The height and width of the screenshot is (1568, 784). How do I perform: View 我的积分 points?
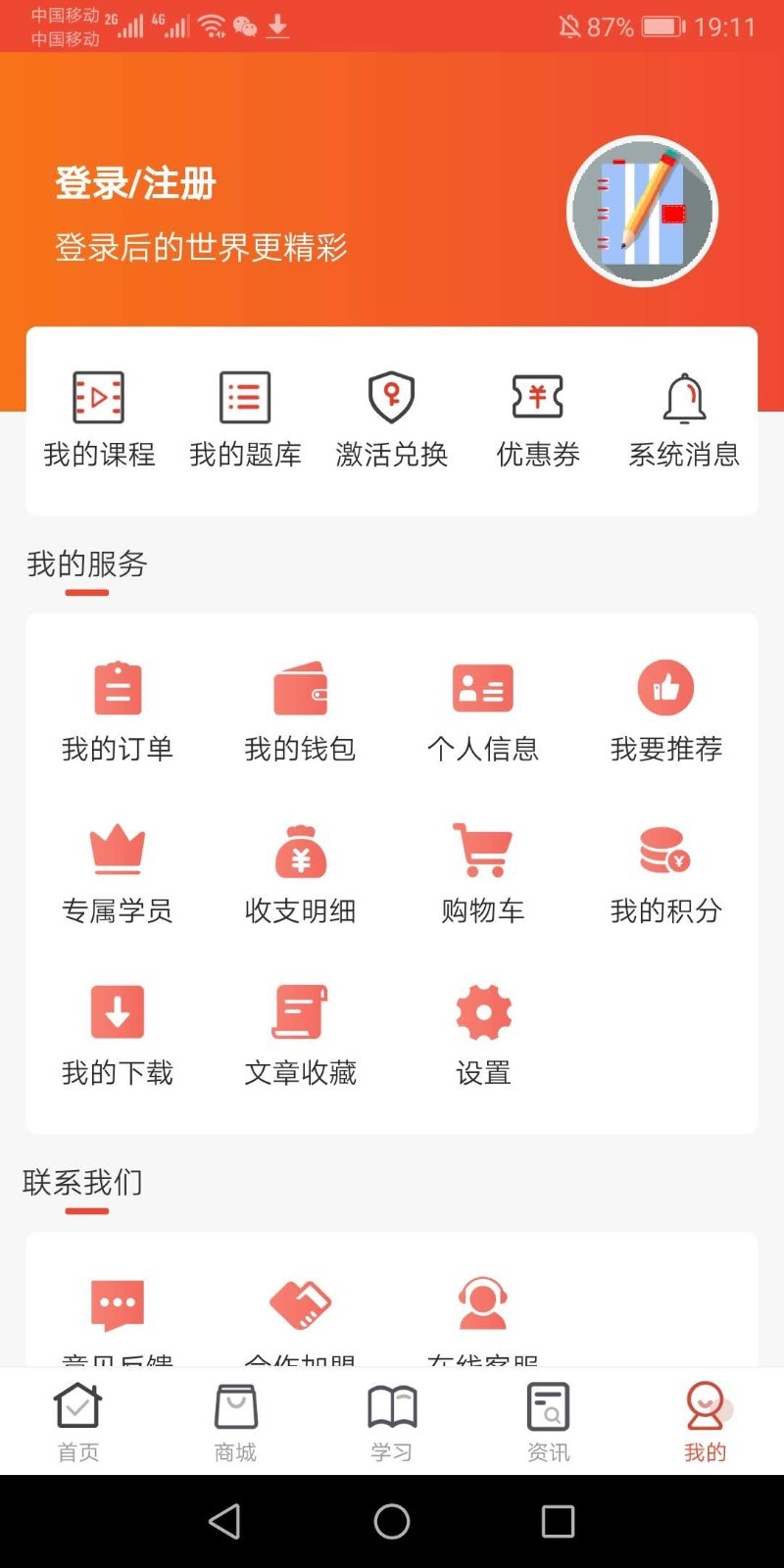(x=665, y=872)
